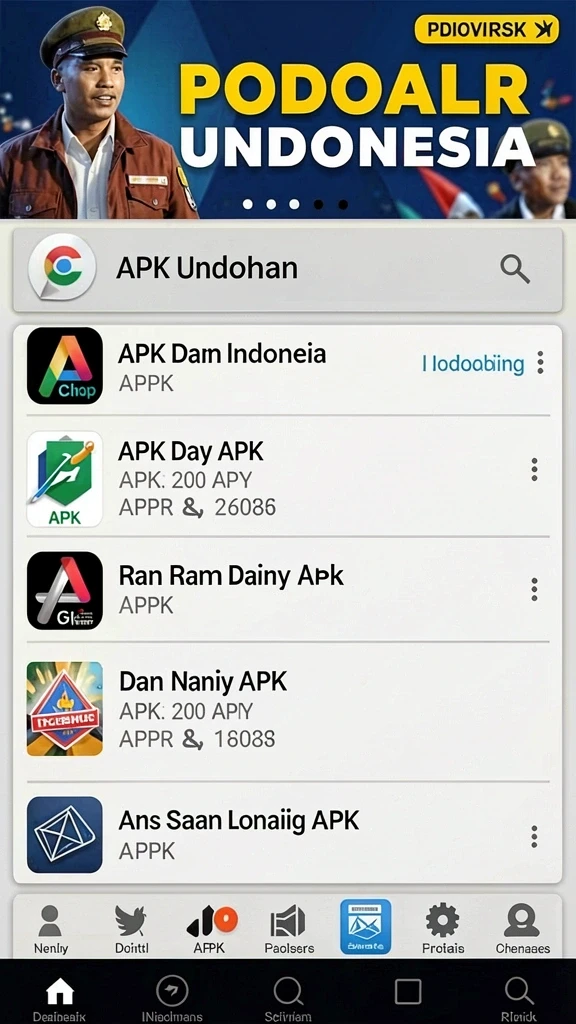Tap the magnifier icon in the search bar
Image resolution: width=576 pixels, height=1024 pixels.
tap(515, 268)
